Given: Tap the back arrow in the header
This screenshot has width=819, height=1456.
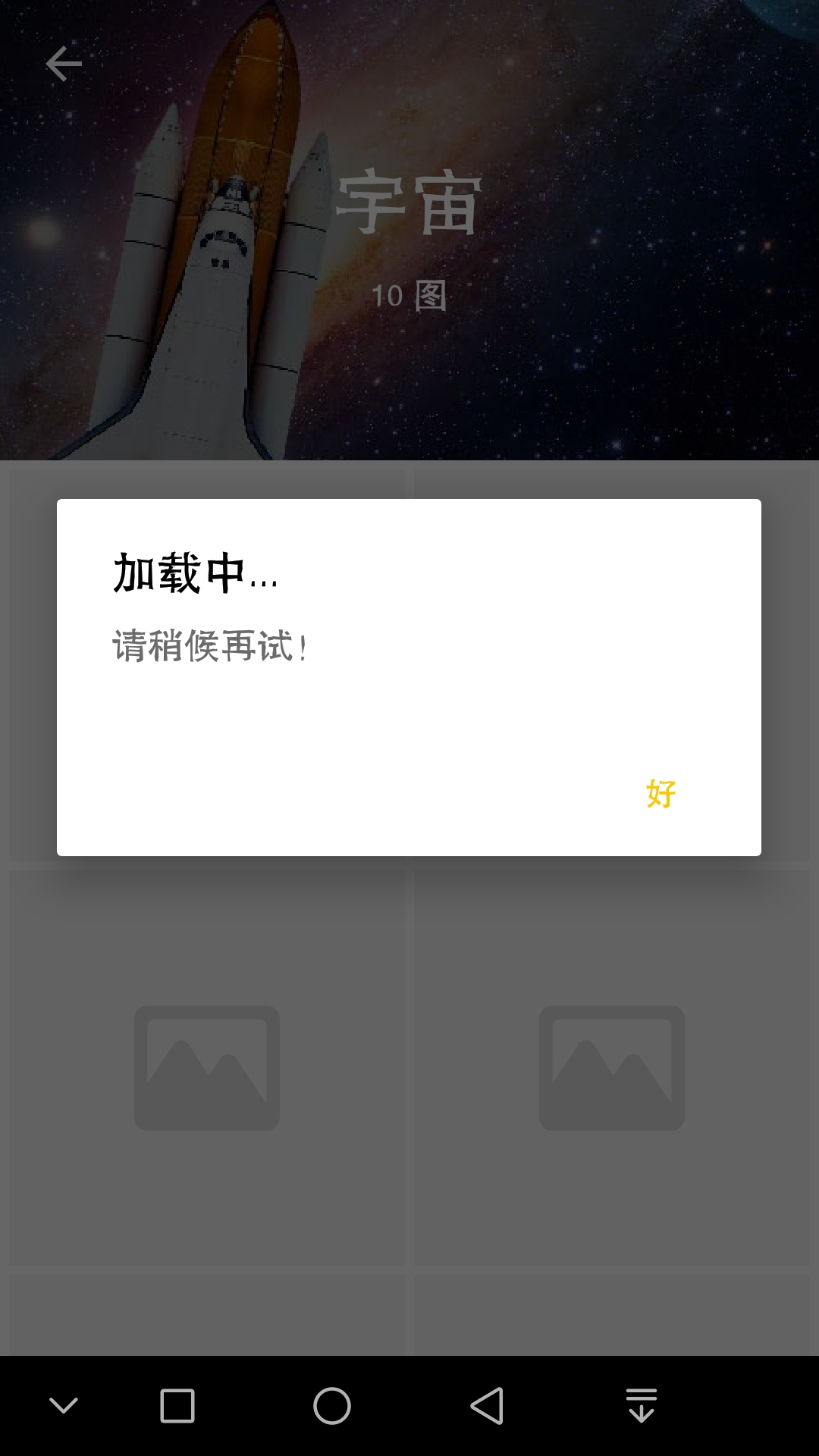Looking at the screenshot, I should click(64, 64).
